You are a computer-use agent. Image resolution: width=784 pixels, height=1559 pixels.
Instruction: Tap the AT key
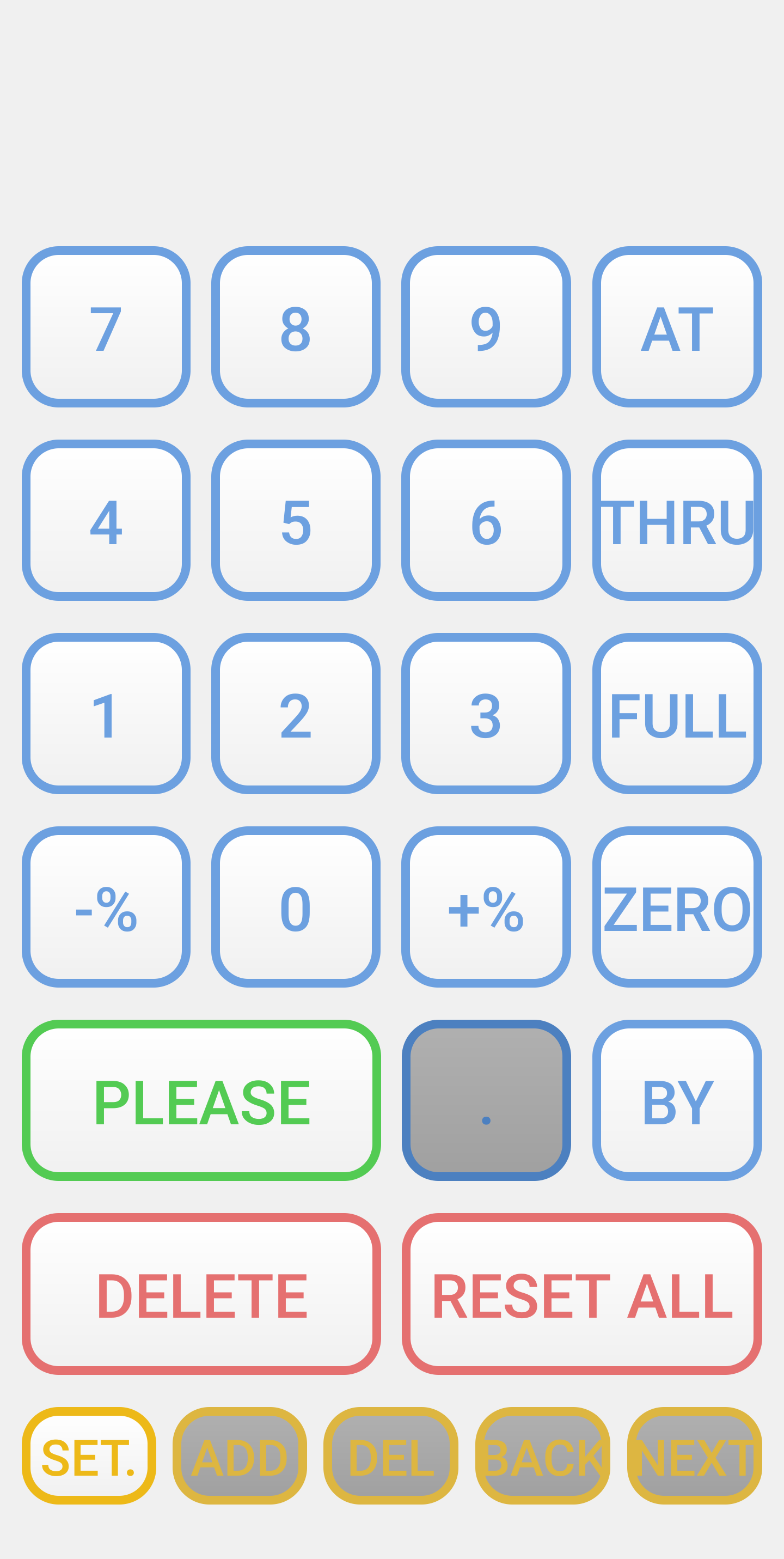click(x=676, y=327)
